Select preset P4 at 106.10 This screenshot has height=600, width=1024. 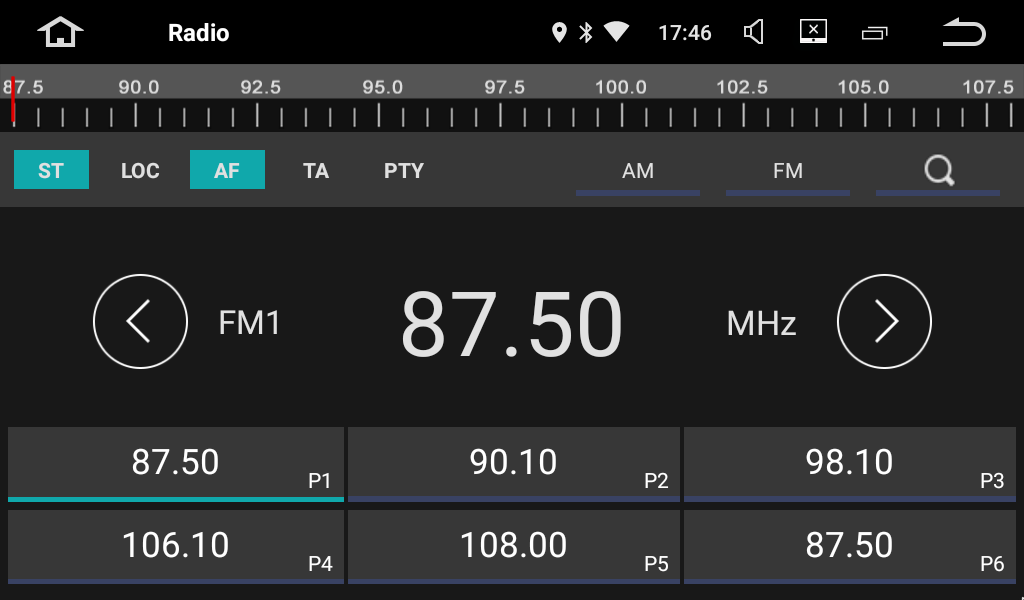tap(176, 546)
